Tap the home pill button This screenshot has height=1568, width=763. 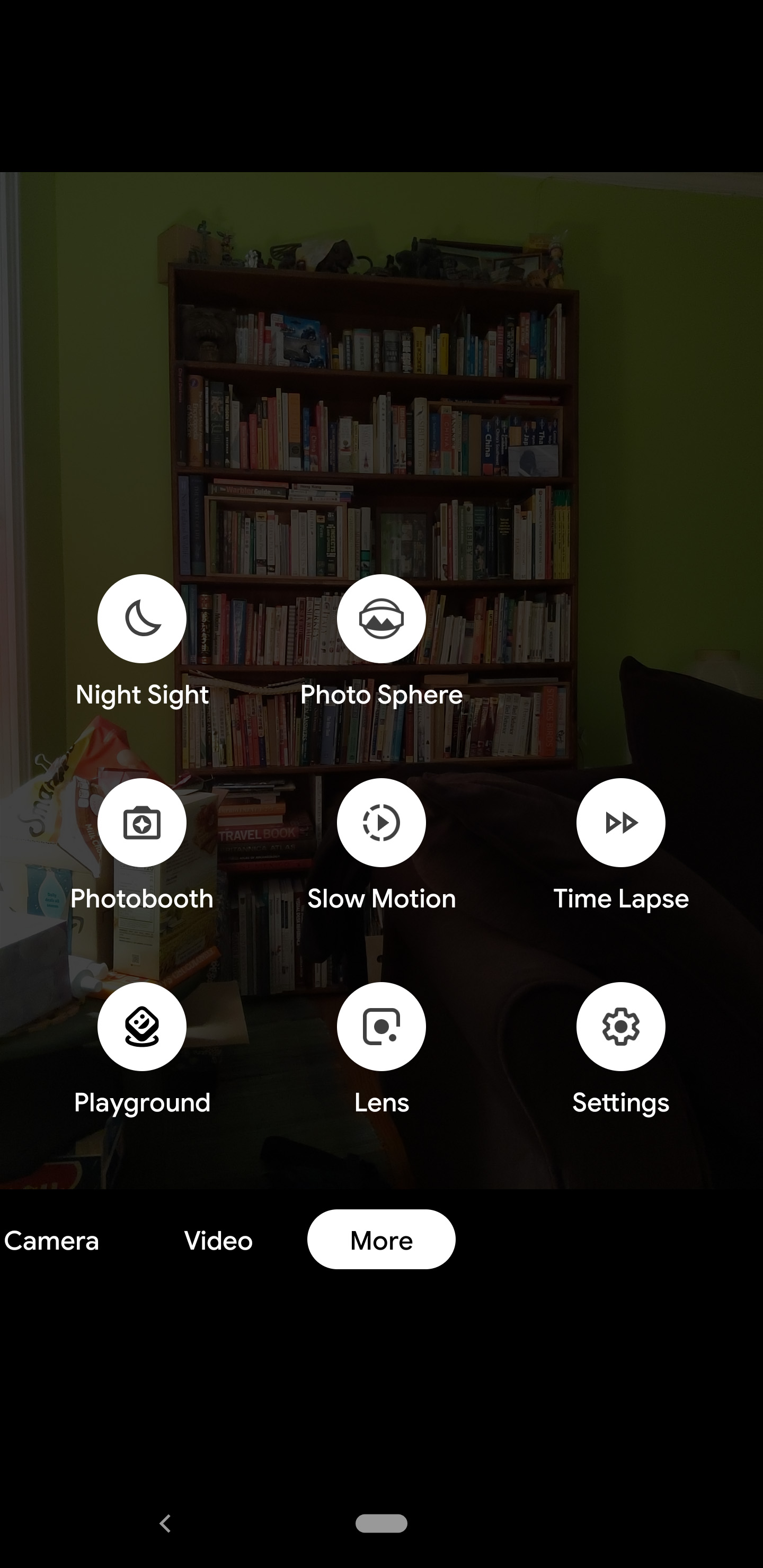(x=381, y=1523)
